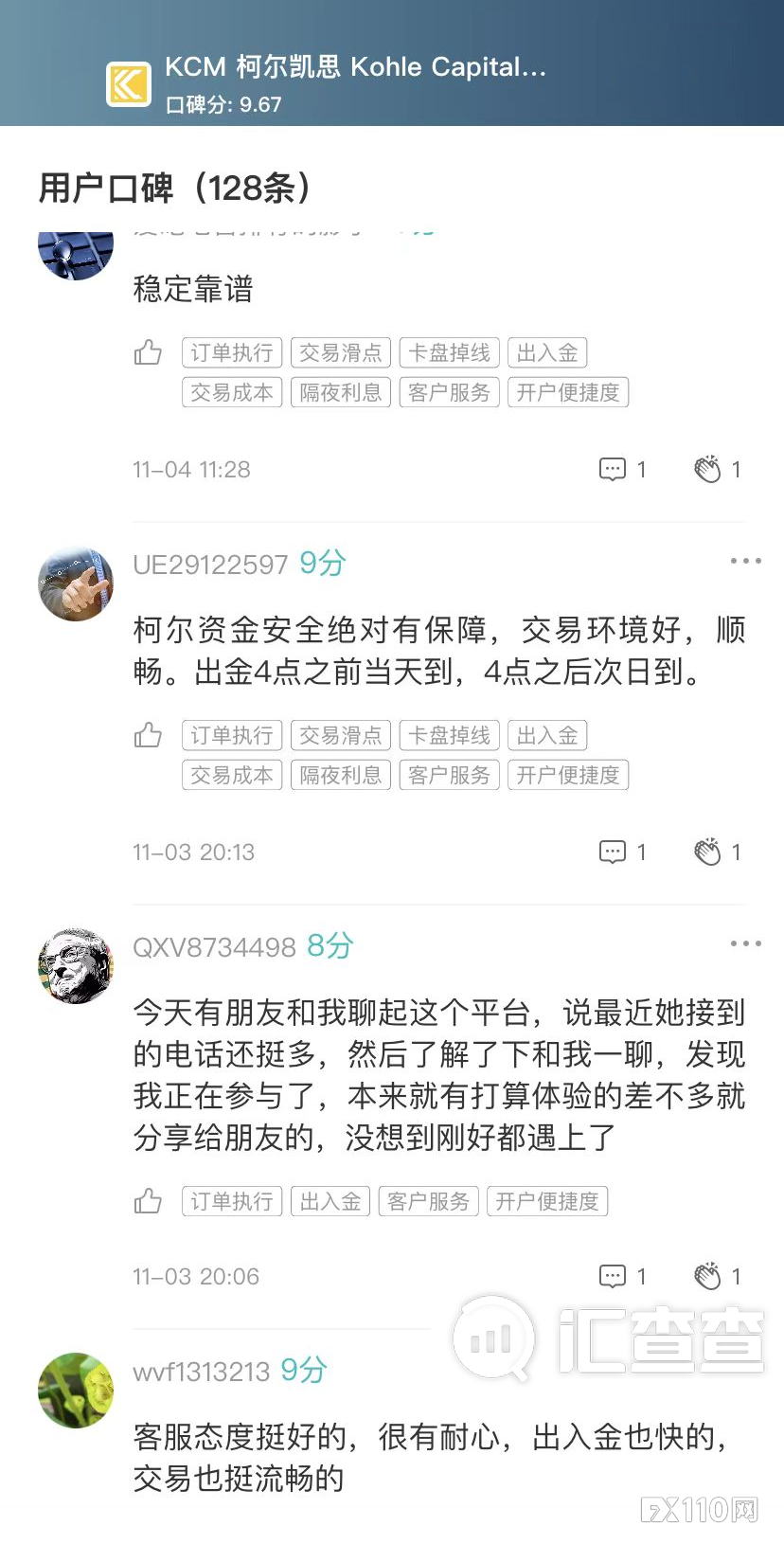Toggle the 订单执行 tag on UE29122597's review
This screenshot has height=1544, width=784.
(x=231, y=734)
